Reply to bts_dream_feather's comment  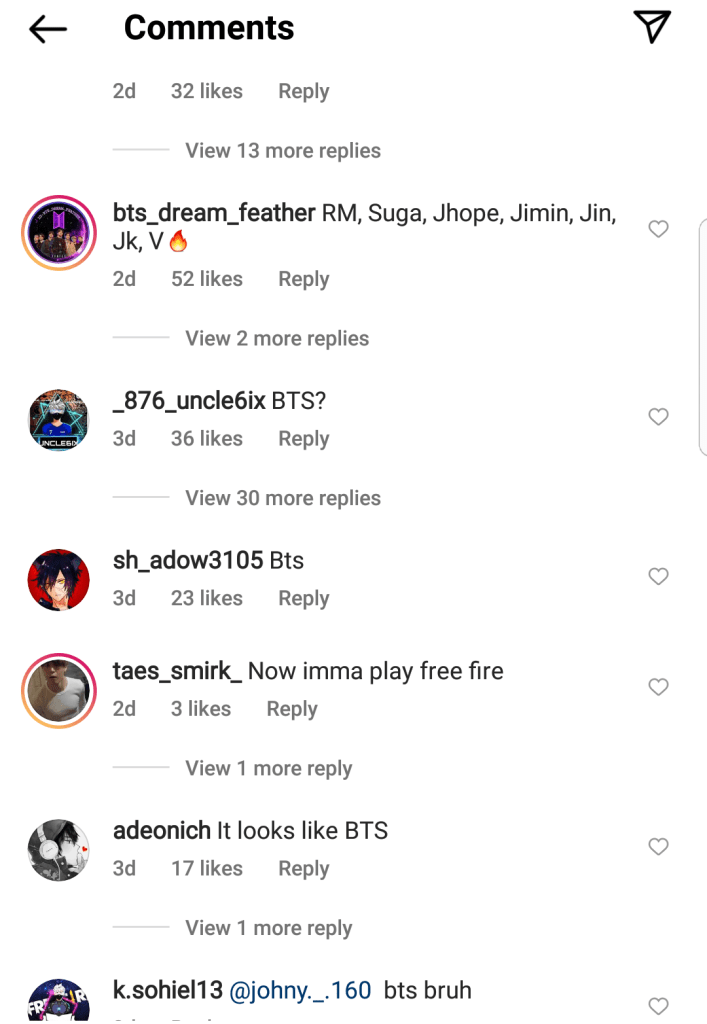point(303,279)
